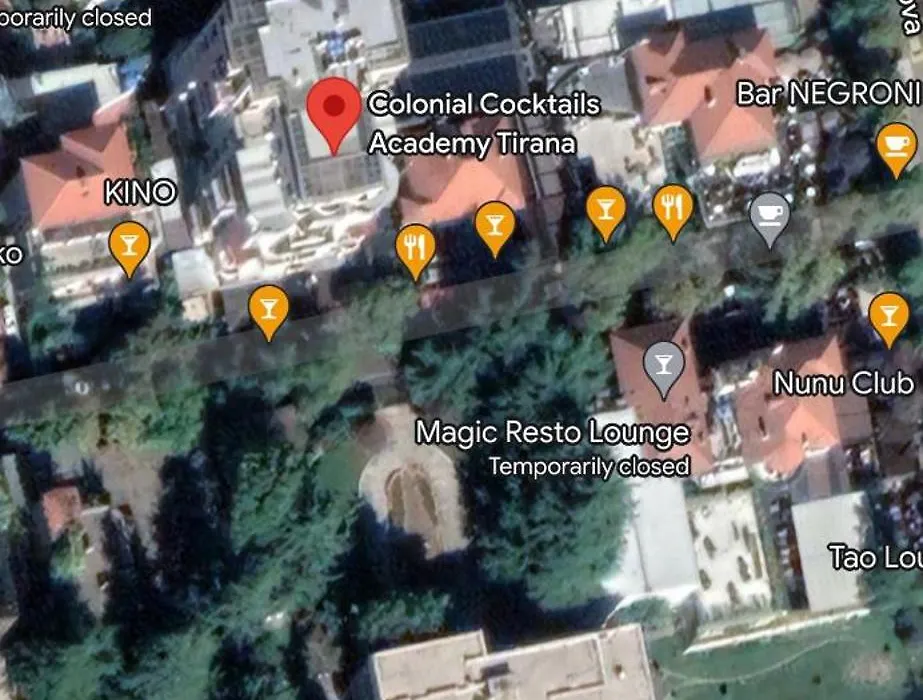
Task: Select the Bar NEGRONI cafe pin
Action: 895,144
